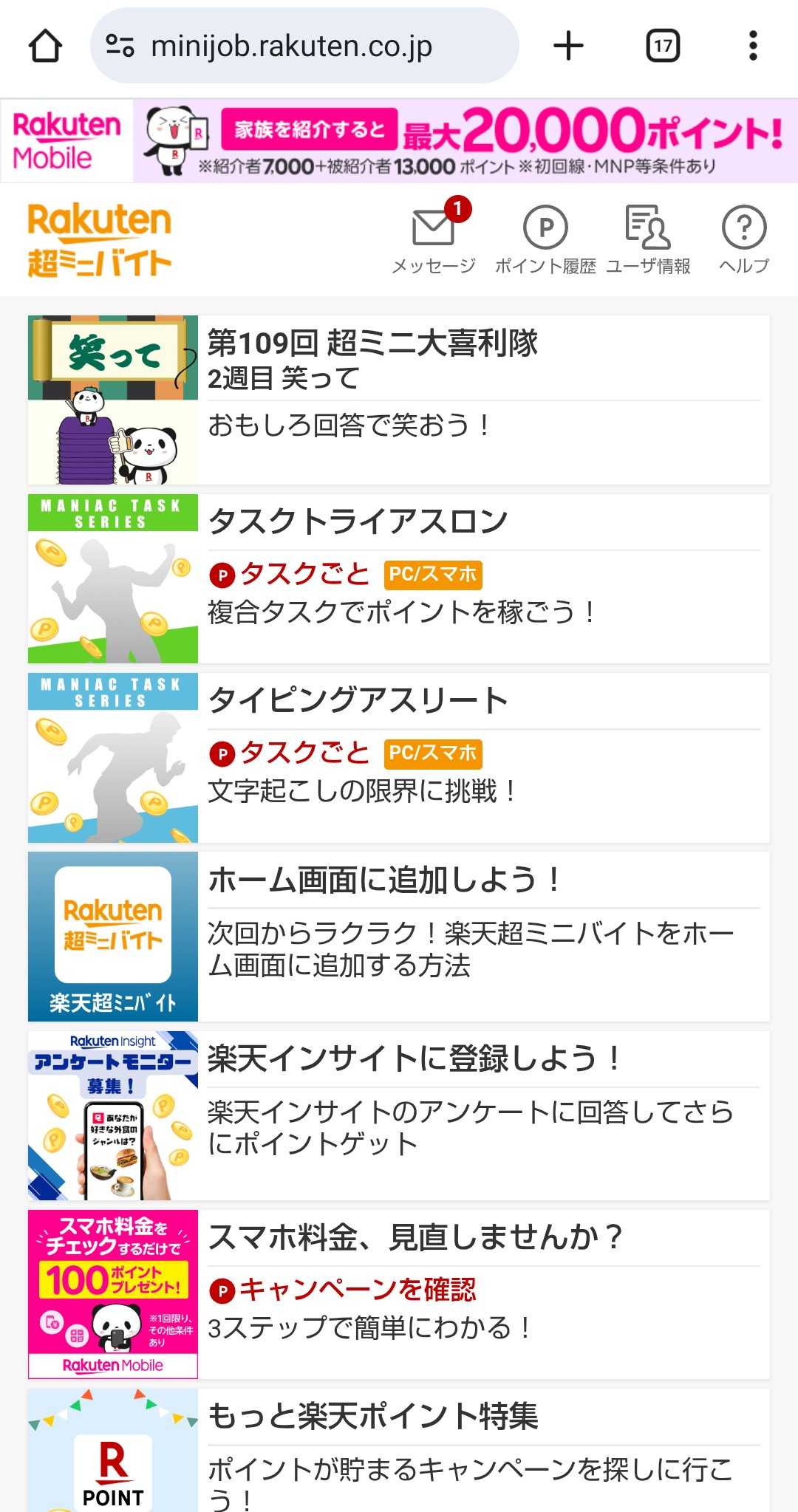The image size is (798, 1512).
Task: Open ヘルプ
Action: [x=744, y=239]
